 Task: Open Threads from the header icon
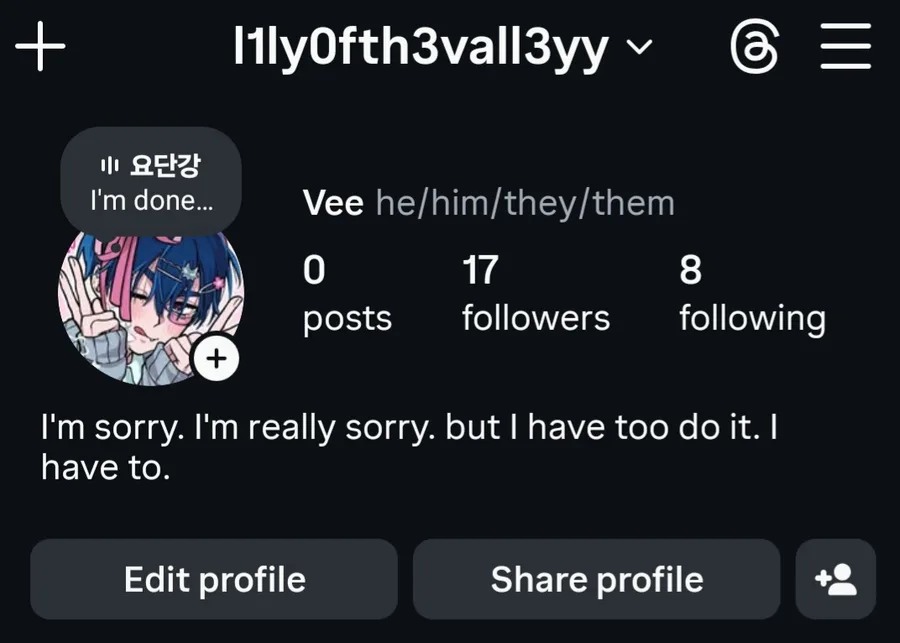click(754, 48)
